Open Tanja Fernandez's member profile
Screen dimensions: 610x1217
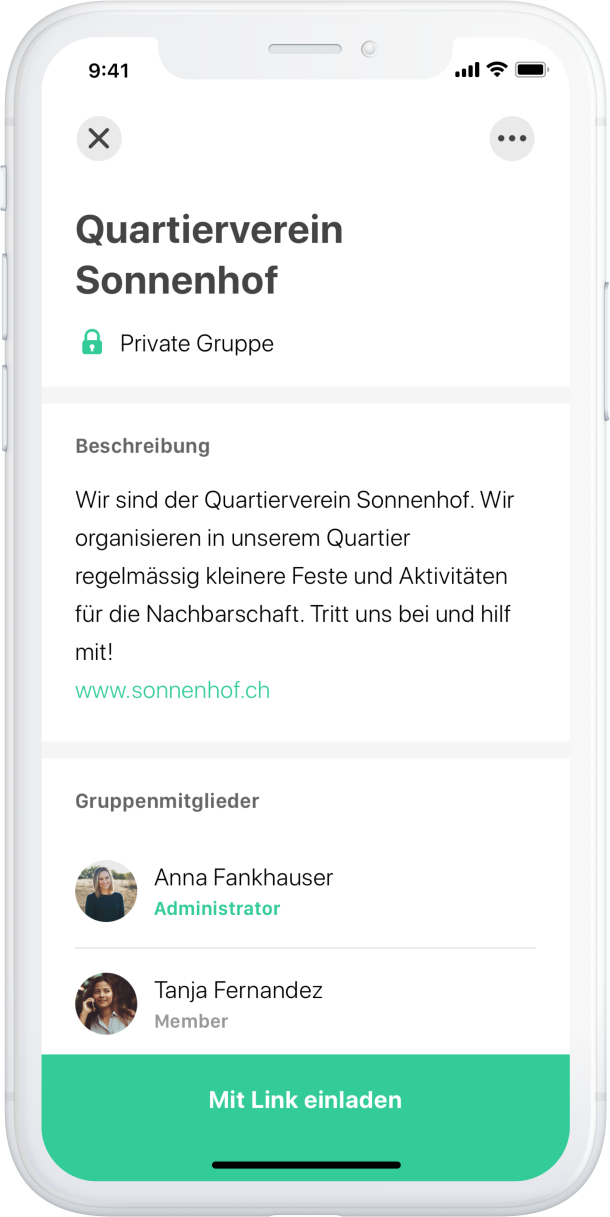238,1003
